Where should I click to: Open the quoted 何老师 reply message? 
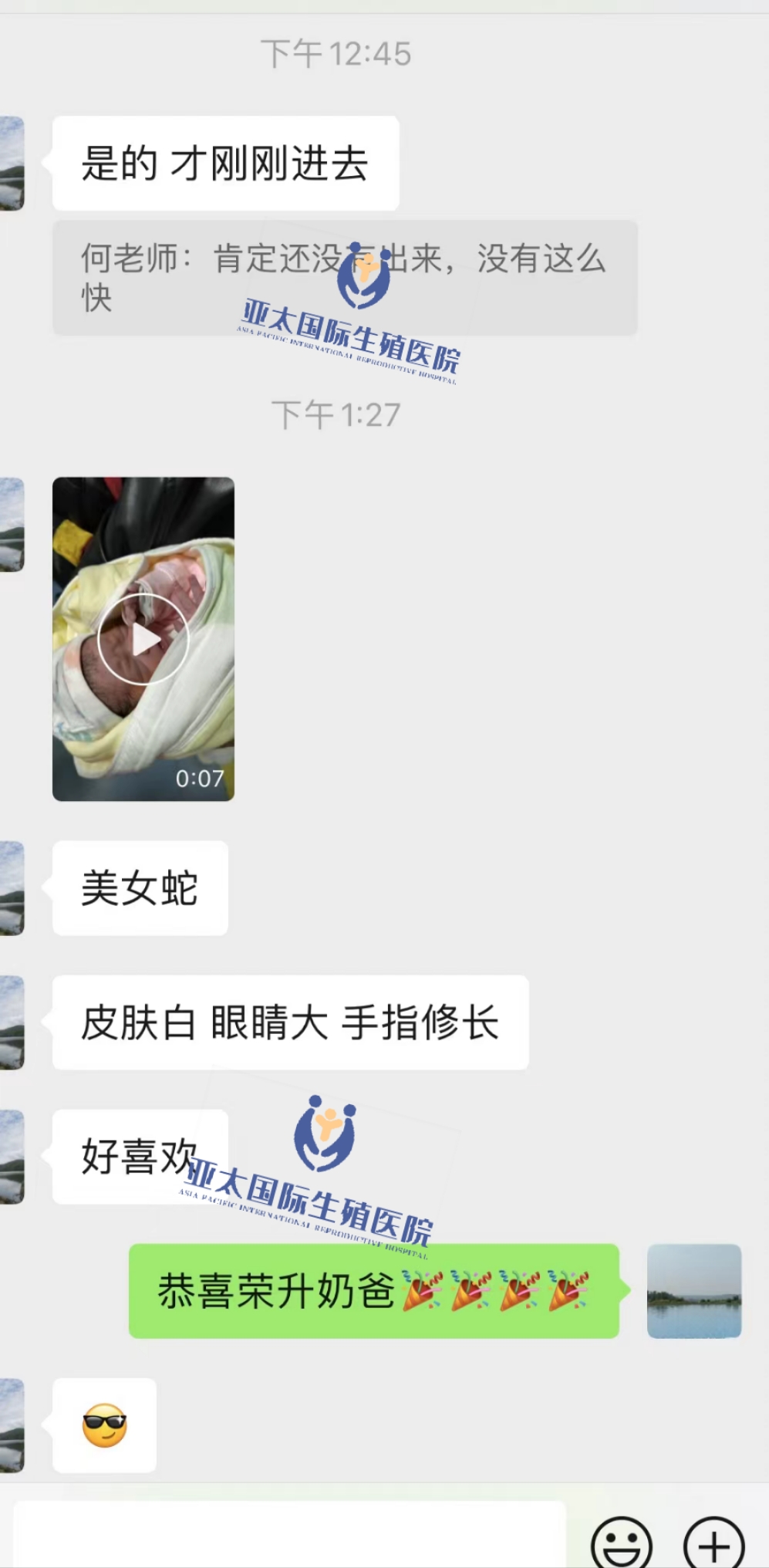pyautogui.click(x=345, y=278)
